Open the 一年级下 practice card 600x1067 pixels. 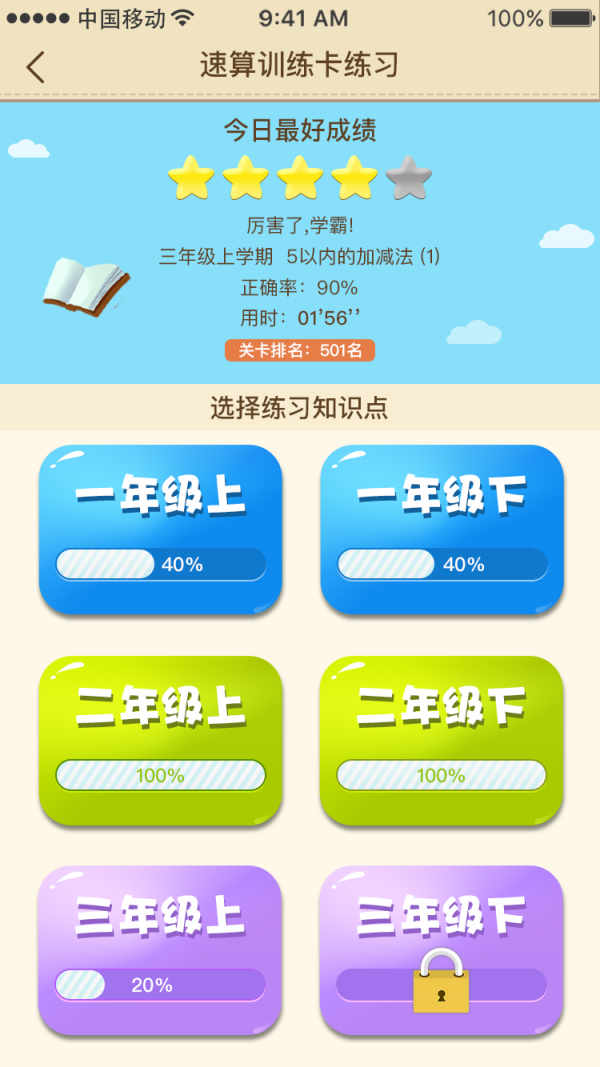click(x=441, y=529)
